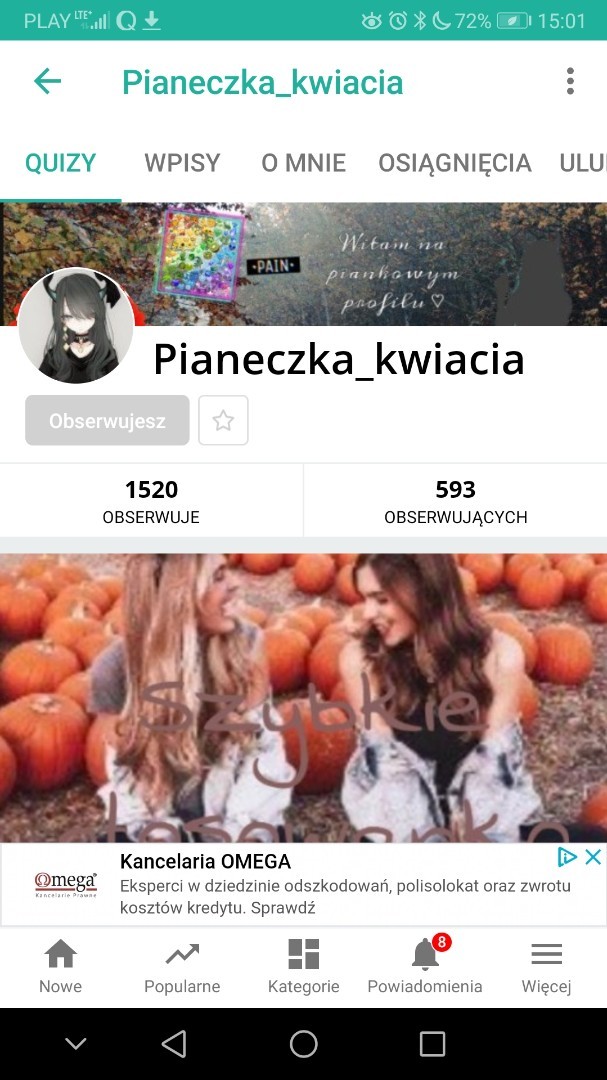Switch to the O MNIE tab
Viewport: 607px width, 1080px height.
pyautogui.click(x=303, y=163)
